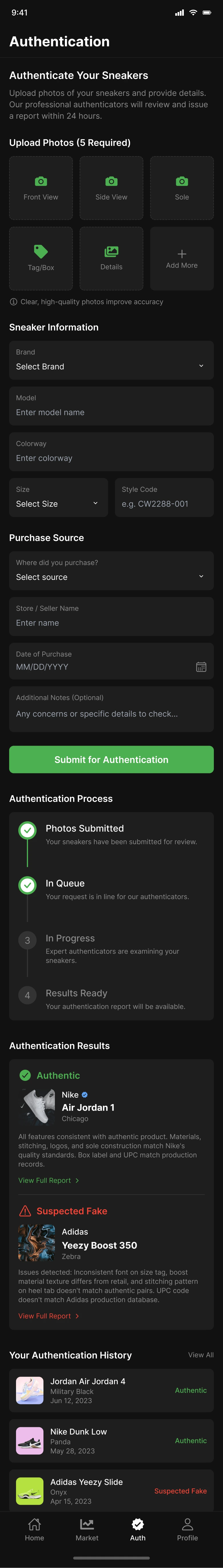Focus the Colorway field
Image resolution: width=223 pixels, height=1568 pixels.
tap(111, 452)
